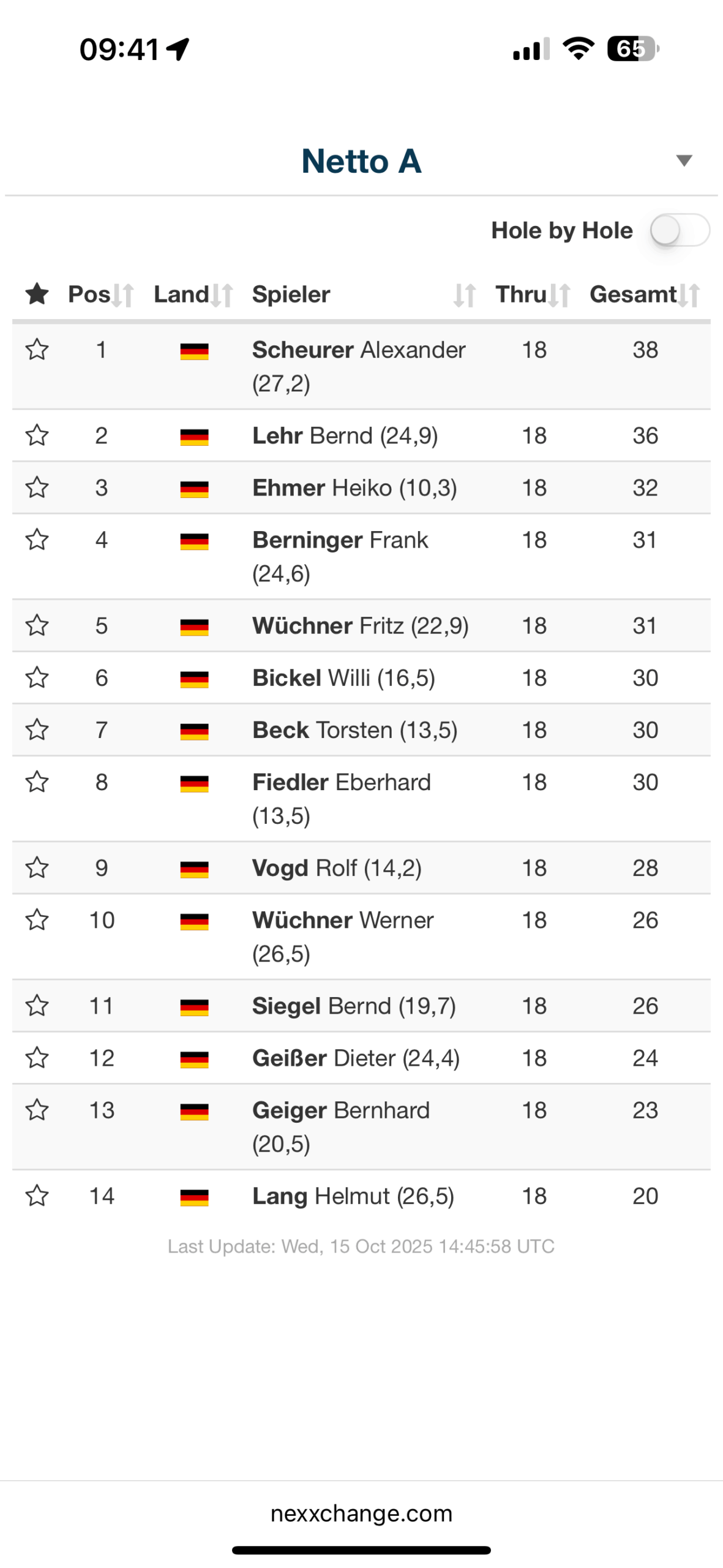
Task: Favorite Wüchner Fritz
Action: point(37,625)
